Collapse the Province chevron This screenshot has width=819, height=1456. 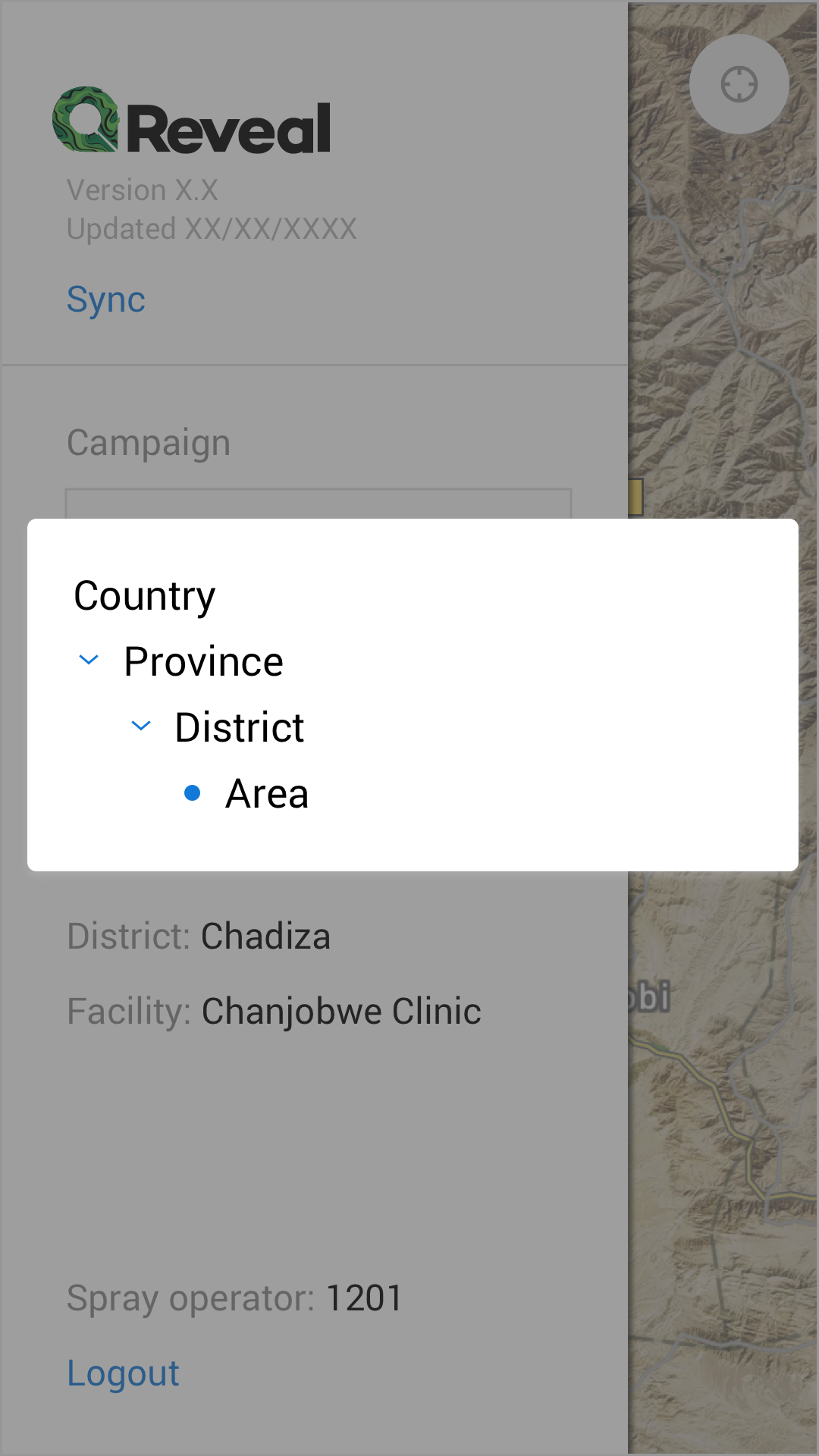tap(89, 661)
